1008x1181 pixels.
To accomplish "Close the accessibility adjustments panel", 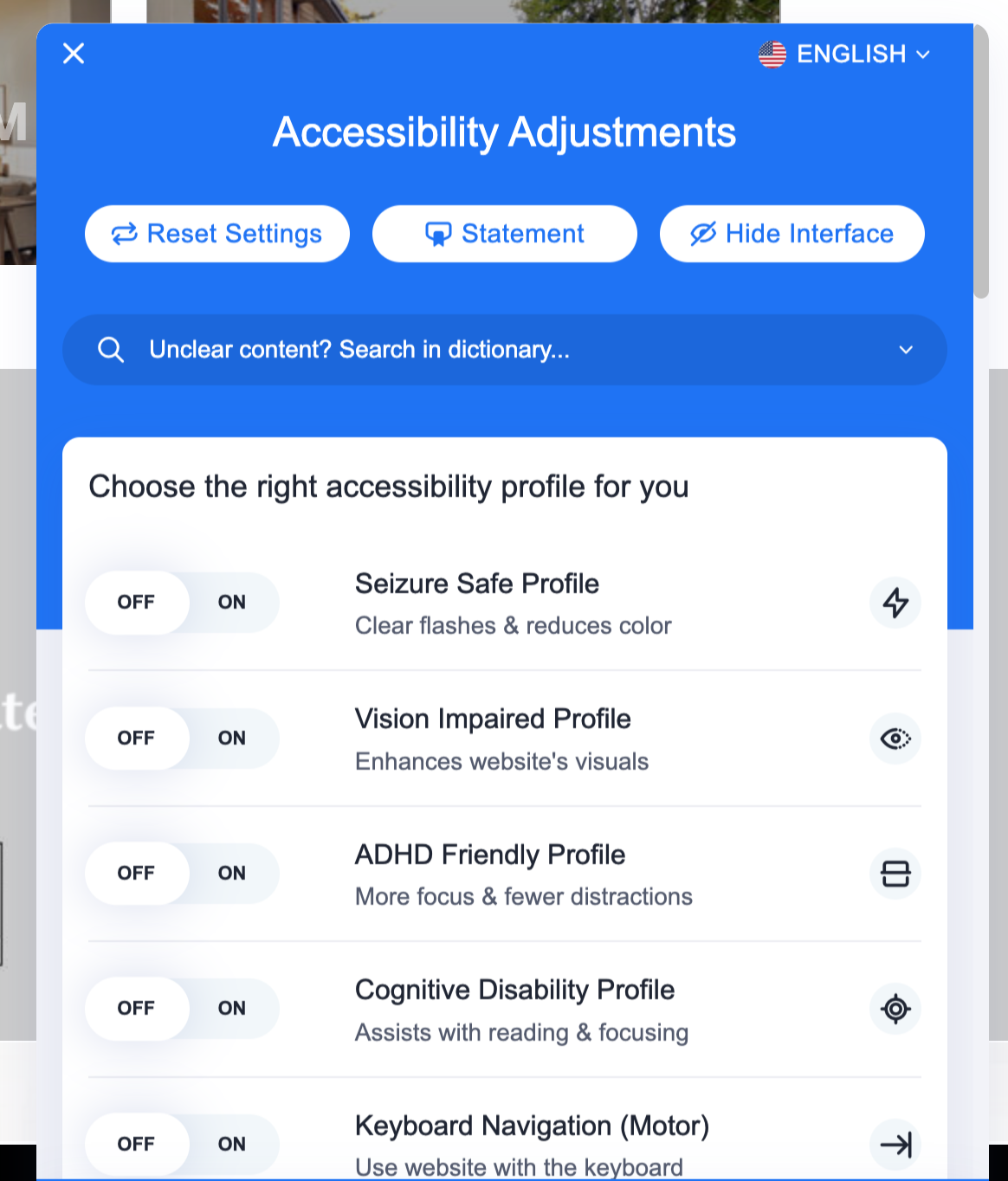I will point(74,54).
